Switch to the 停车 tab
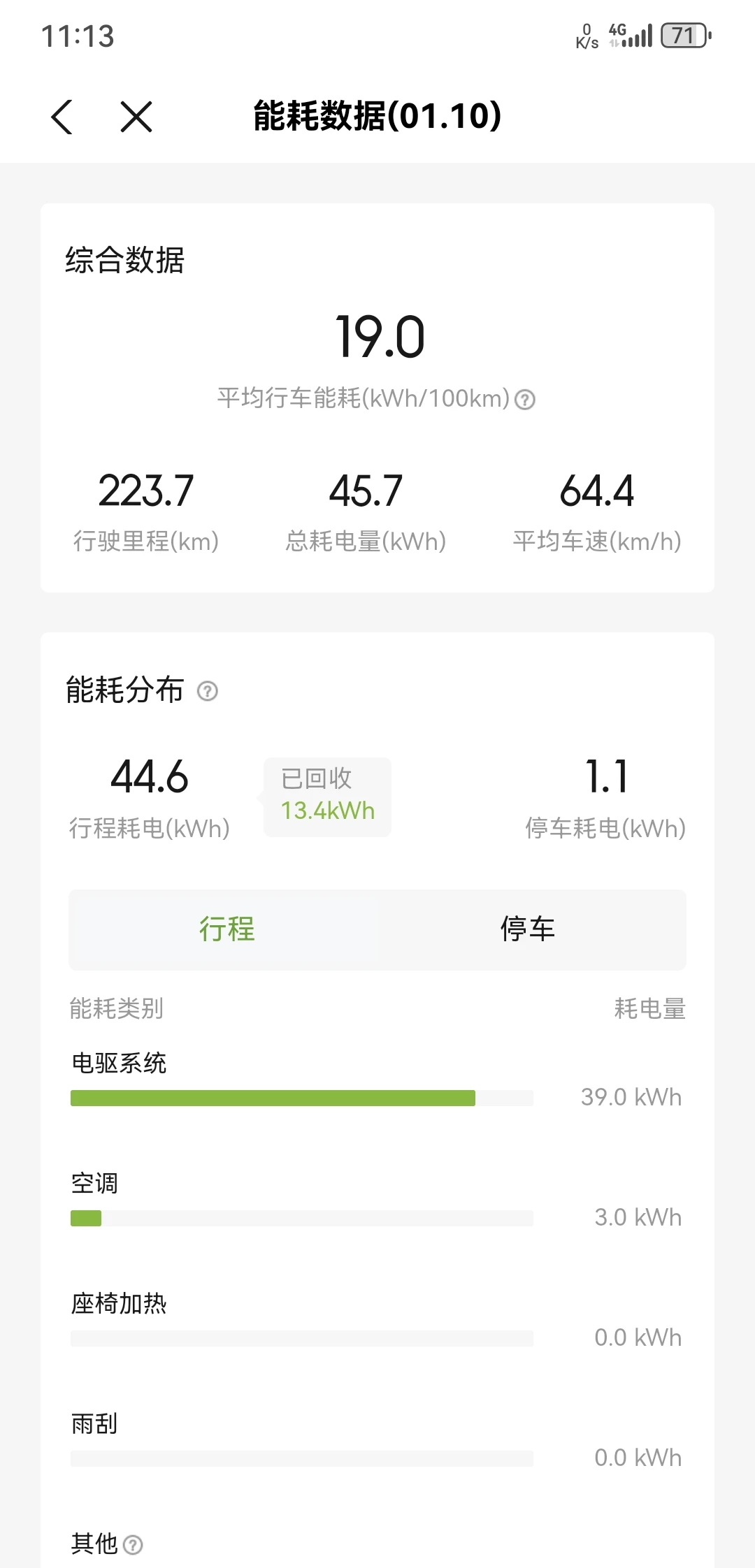Viewport: 755px width, 1568px height. click(528, 929)
